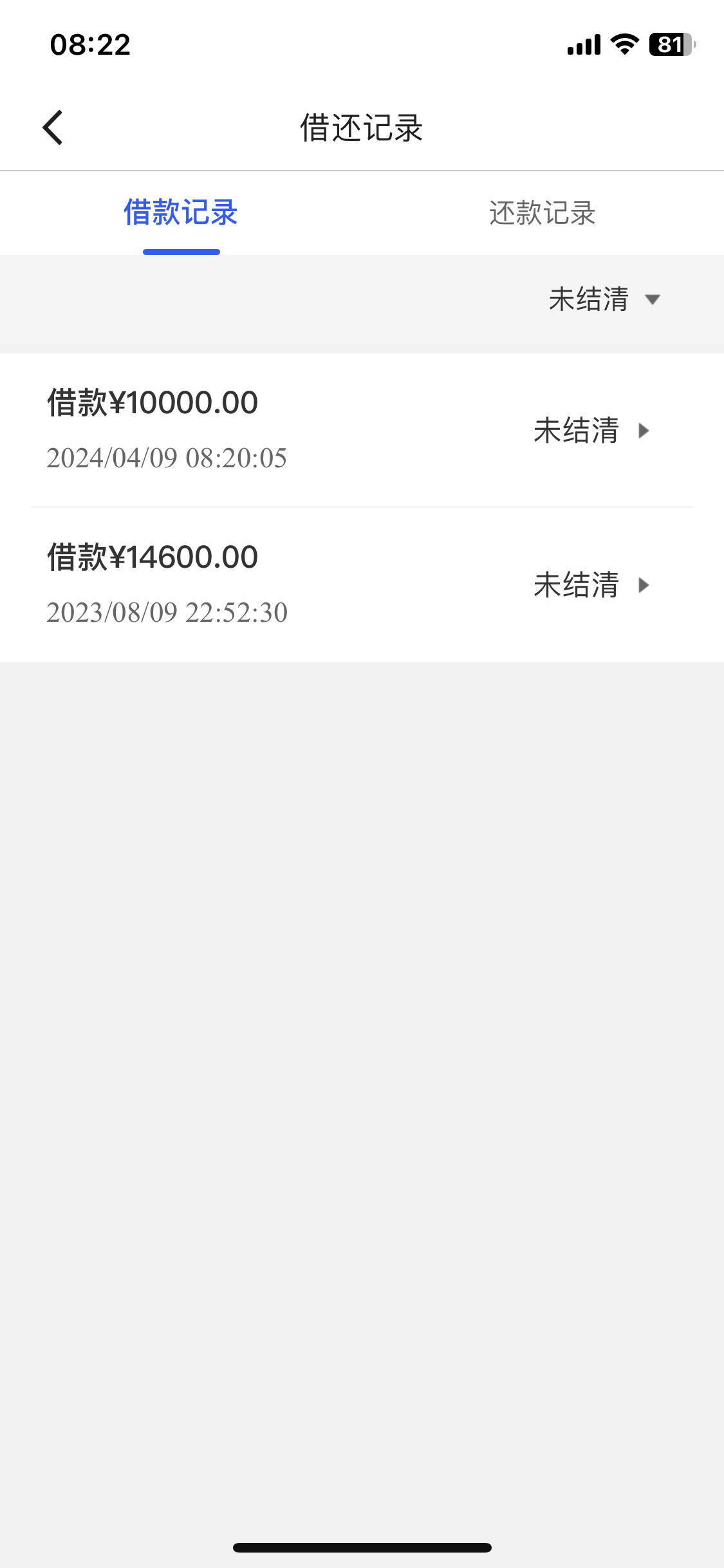Expand the 未结清 filter dropdown
Screen dimensions: 724x1568
pos(604,299)
